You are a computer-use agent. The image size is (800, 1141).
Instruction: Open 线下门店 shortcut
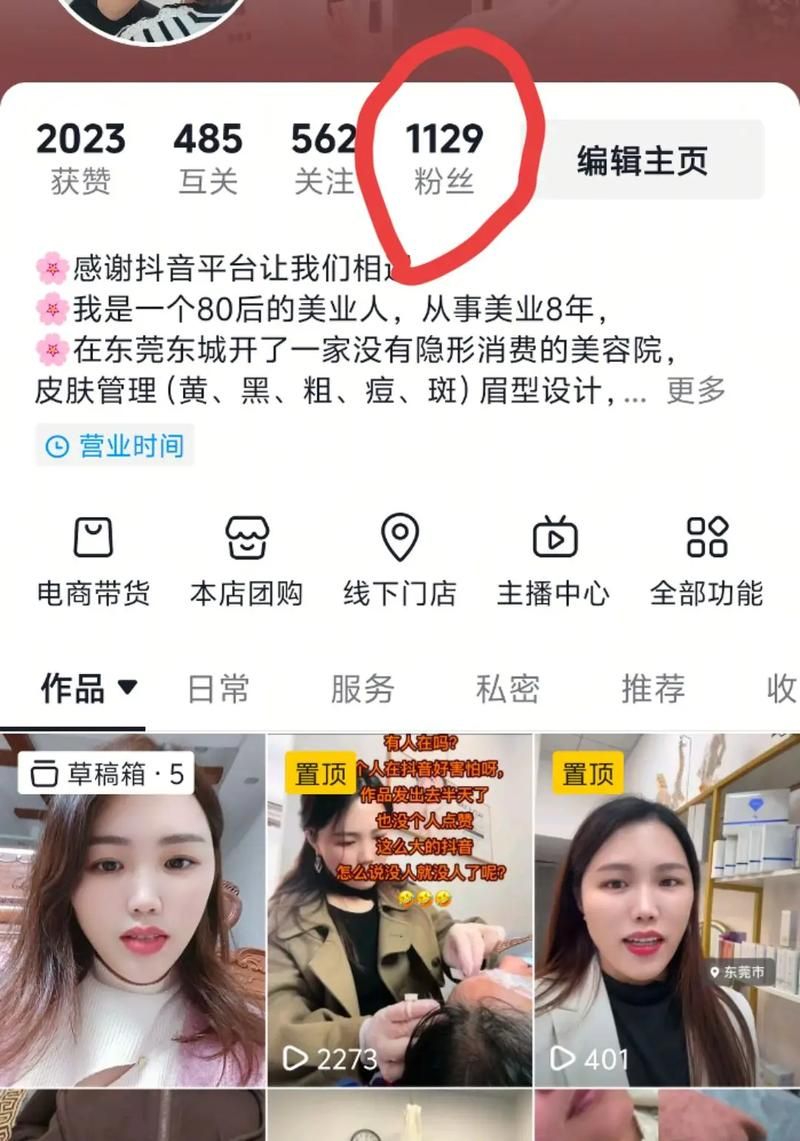pos(400,562)
